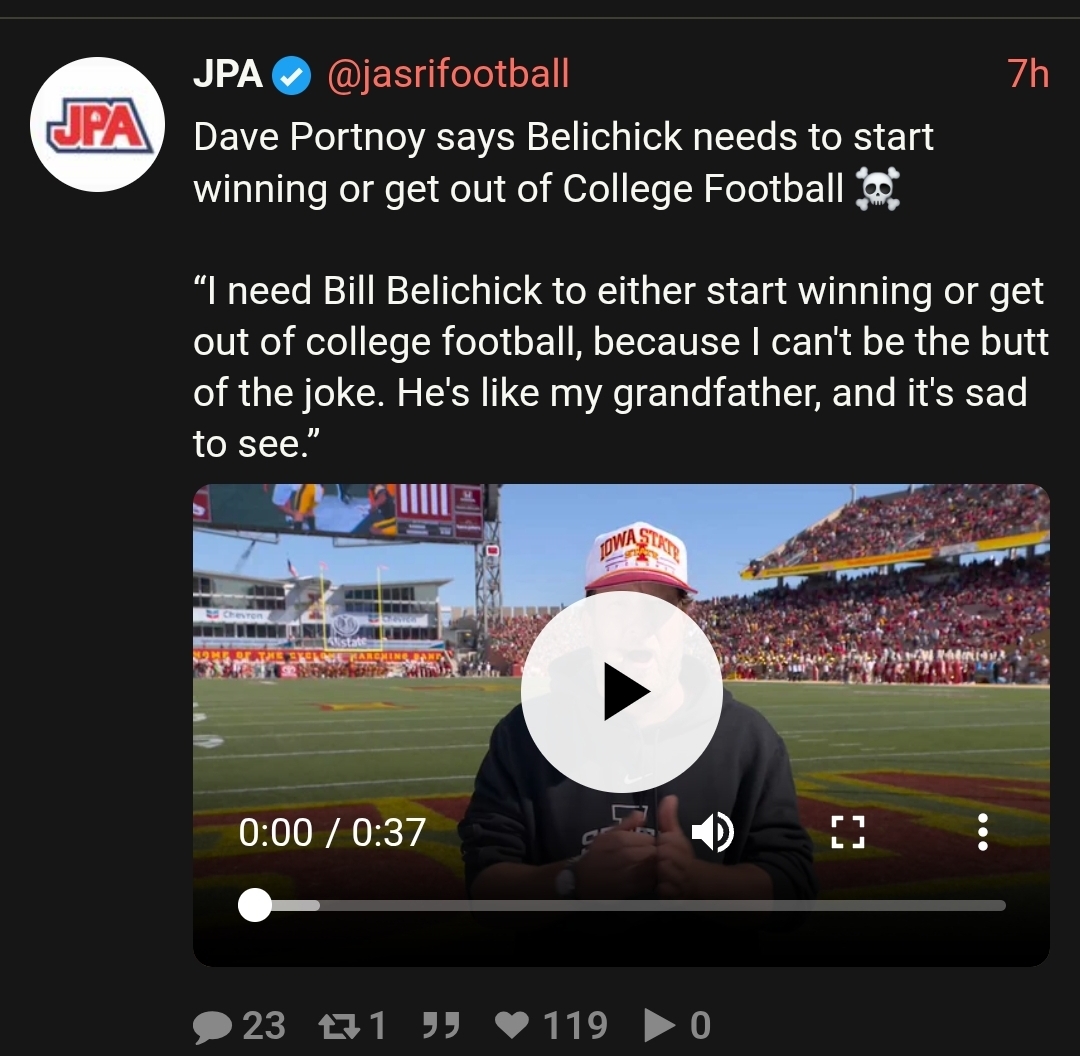The height and width of the screenshot is (1056, 1080).
Task: Mute the video volume
Action: pyautogui.click(x=713, y=832)
